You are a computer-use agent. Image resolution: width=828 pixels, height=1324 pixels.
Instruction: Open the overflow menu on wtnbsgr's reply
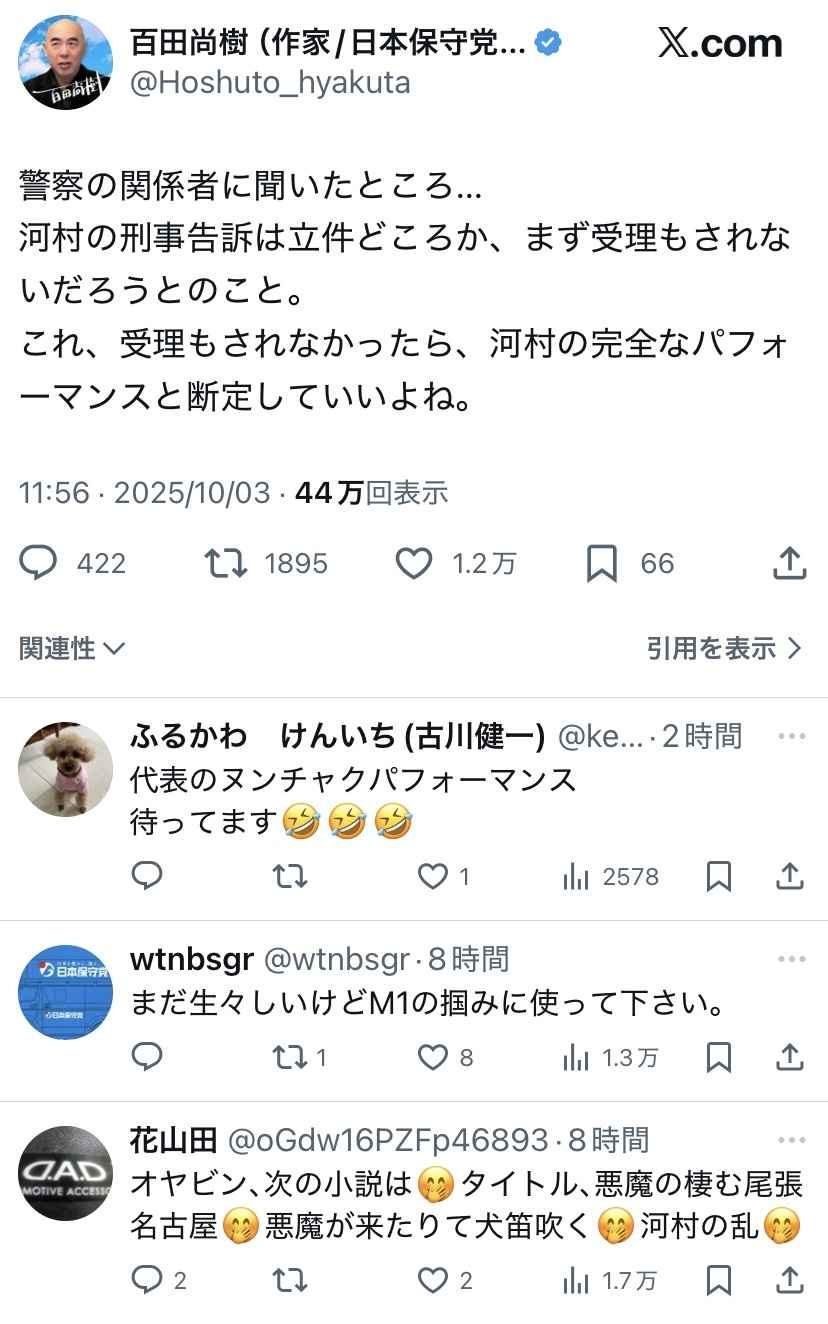click(791, 959)
